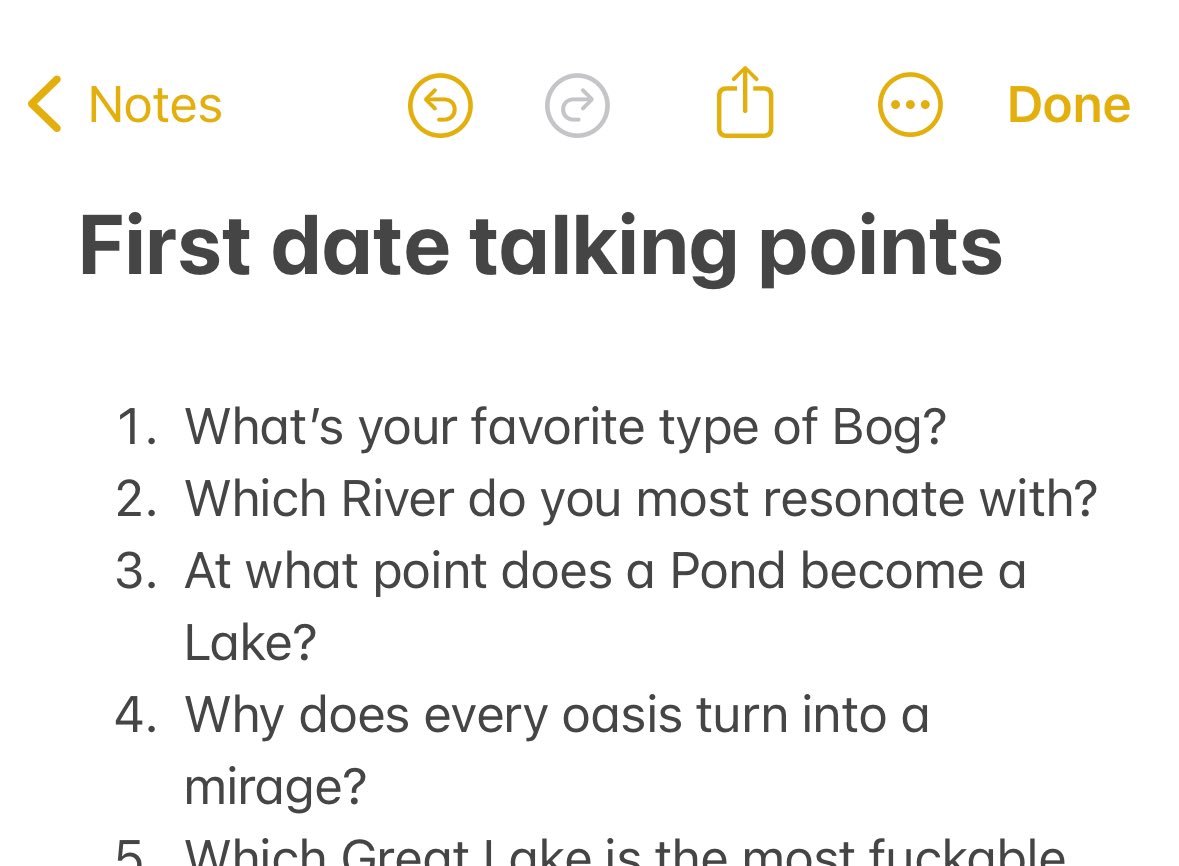Share this note
The image size is (1179, 866).
point(745,102)
